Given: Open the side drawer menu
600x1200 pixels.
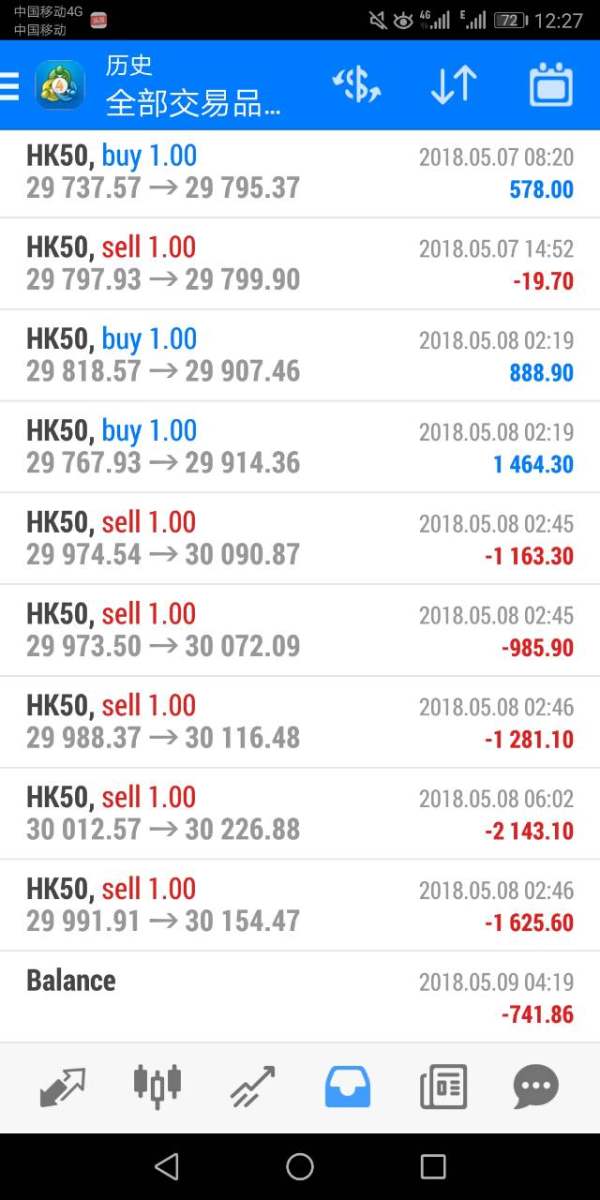Looking at the screenshot, I should [10, 87].
